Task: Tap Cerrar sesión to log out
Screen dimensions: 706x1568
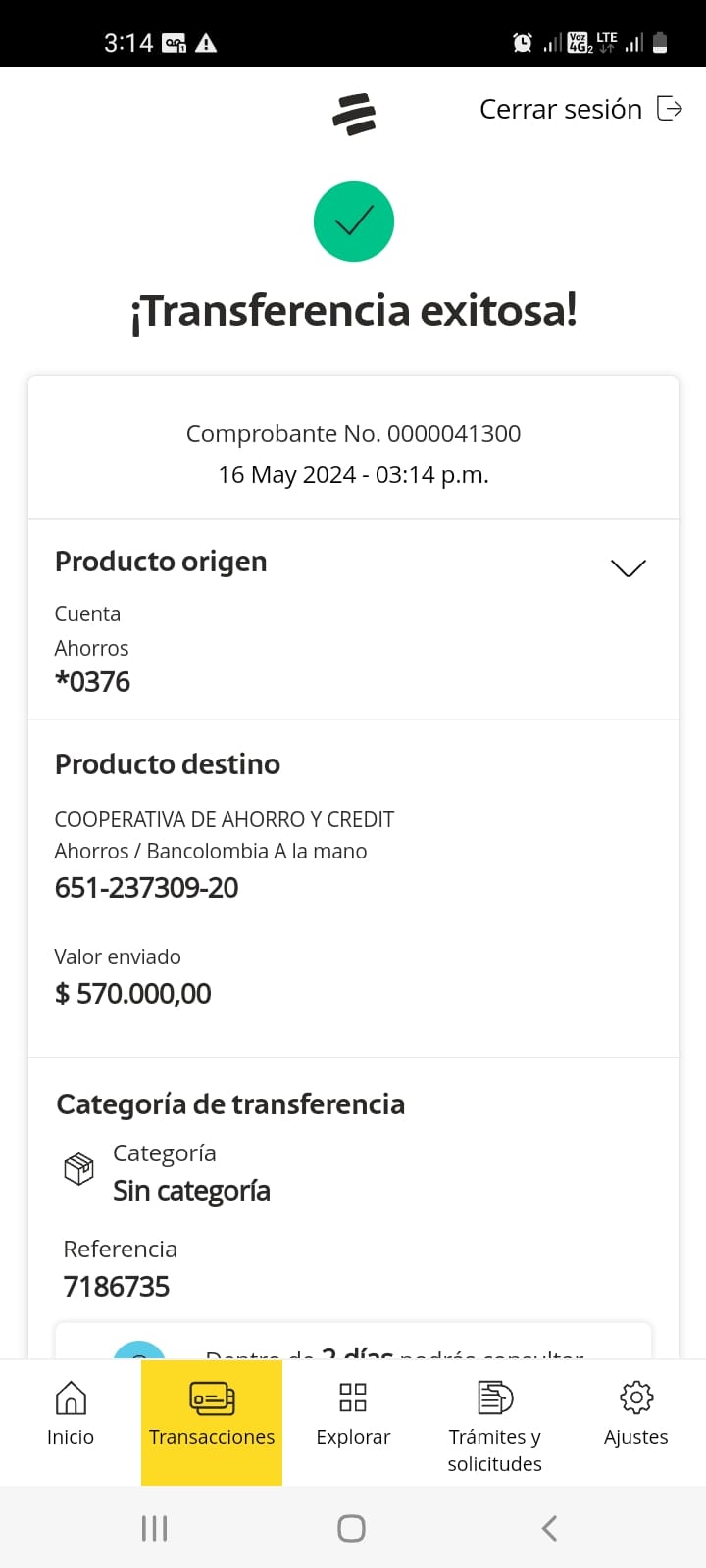Action: pyautogui.click(x=580, y=109)
